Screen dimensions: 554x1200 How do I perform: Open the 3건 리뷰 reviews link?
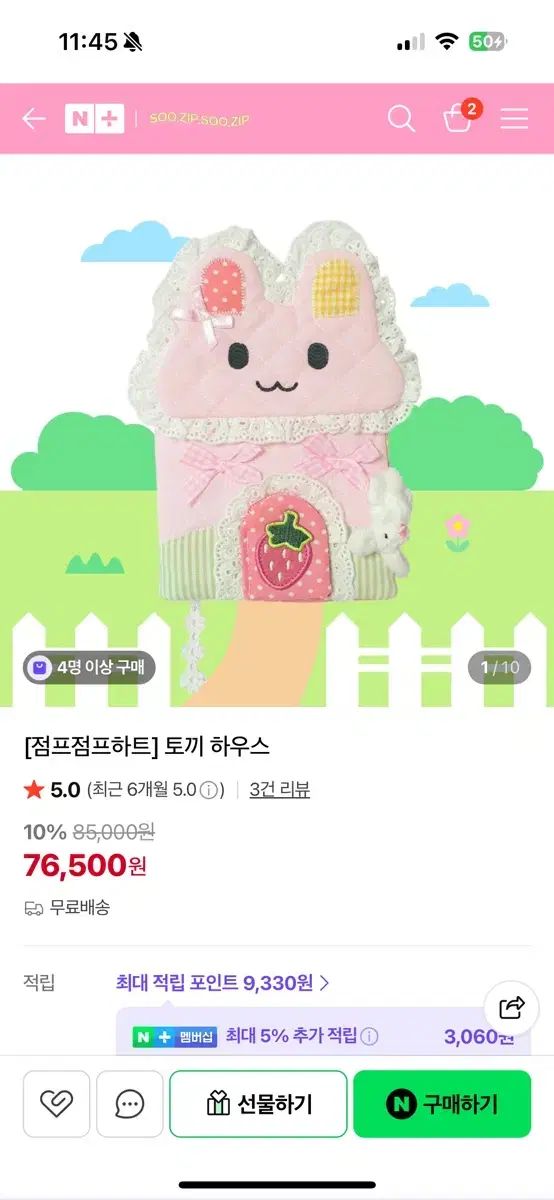point(280,789)
